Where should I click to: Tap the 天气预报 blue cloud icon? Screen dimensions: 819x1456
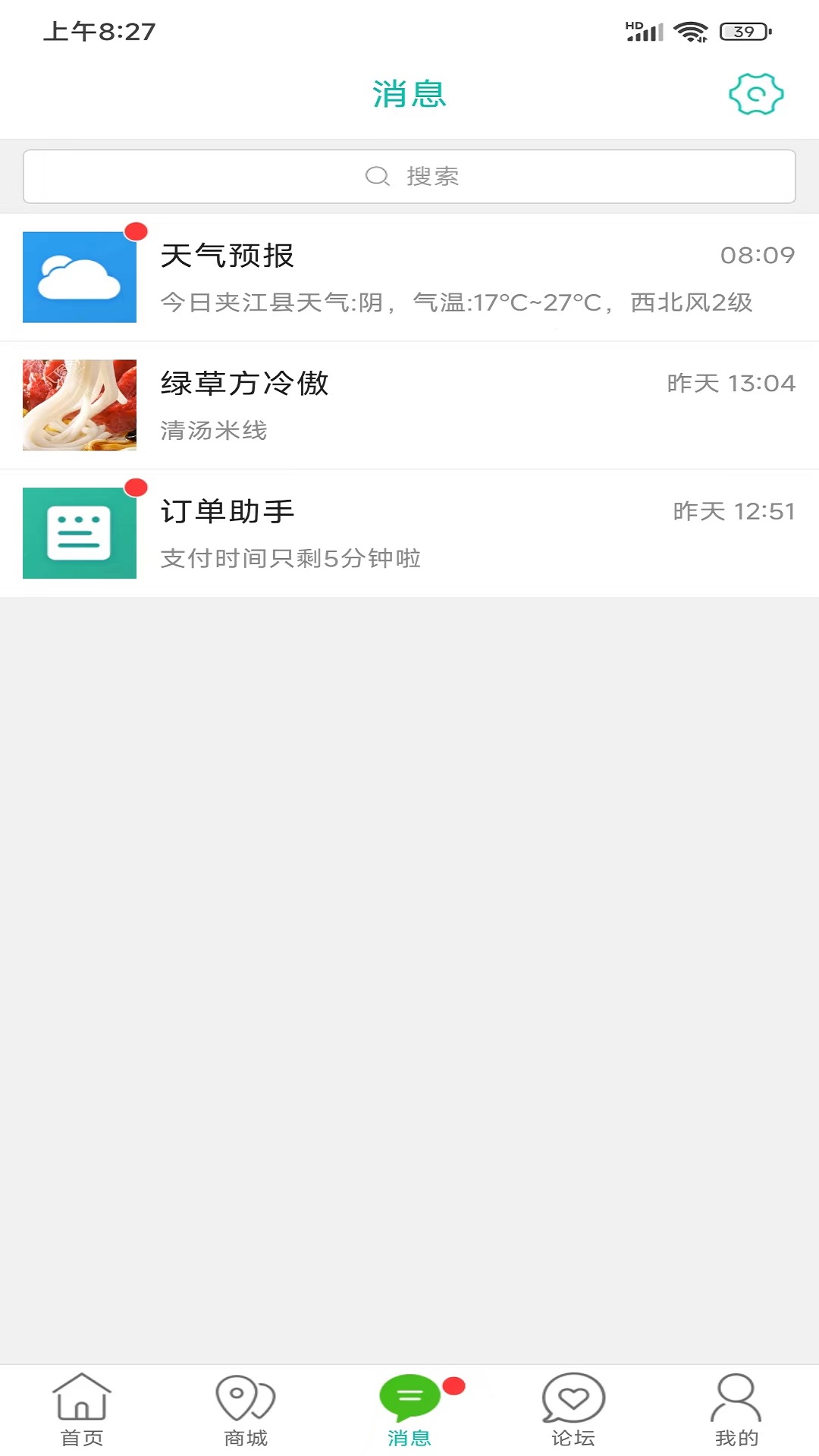tap(80, 276)
